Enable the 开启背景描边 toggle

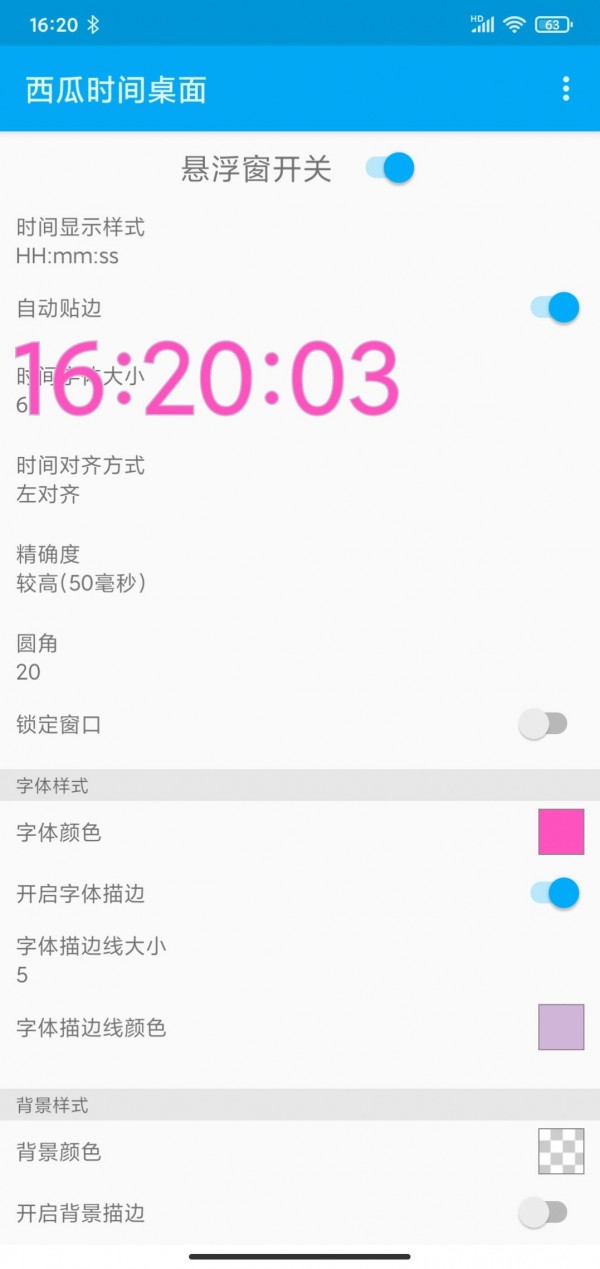pyautogui.click(x=543, y=1213)
